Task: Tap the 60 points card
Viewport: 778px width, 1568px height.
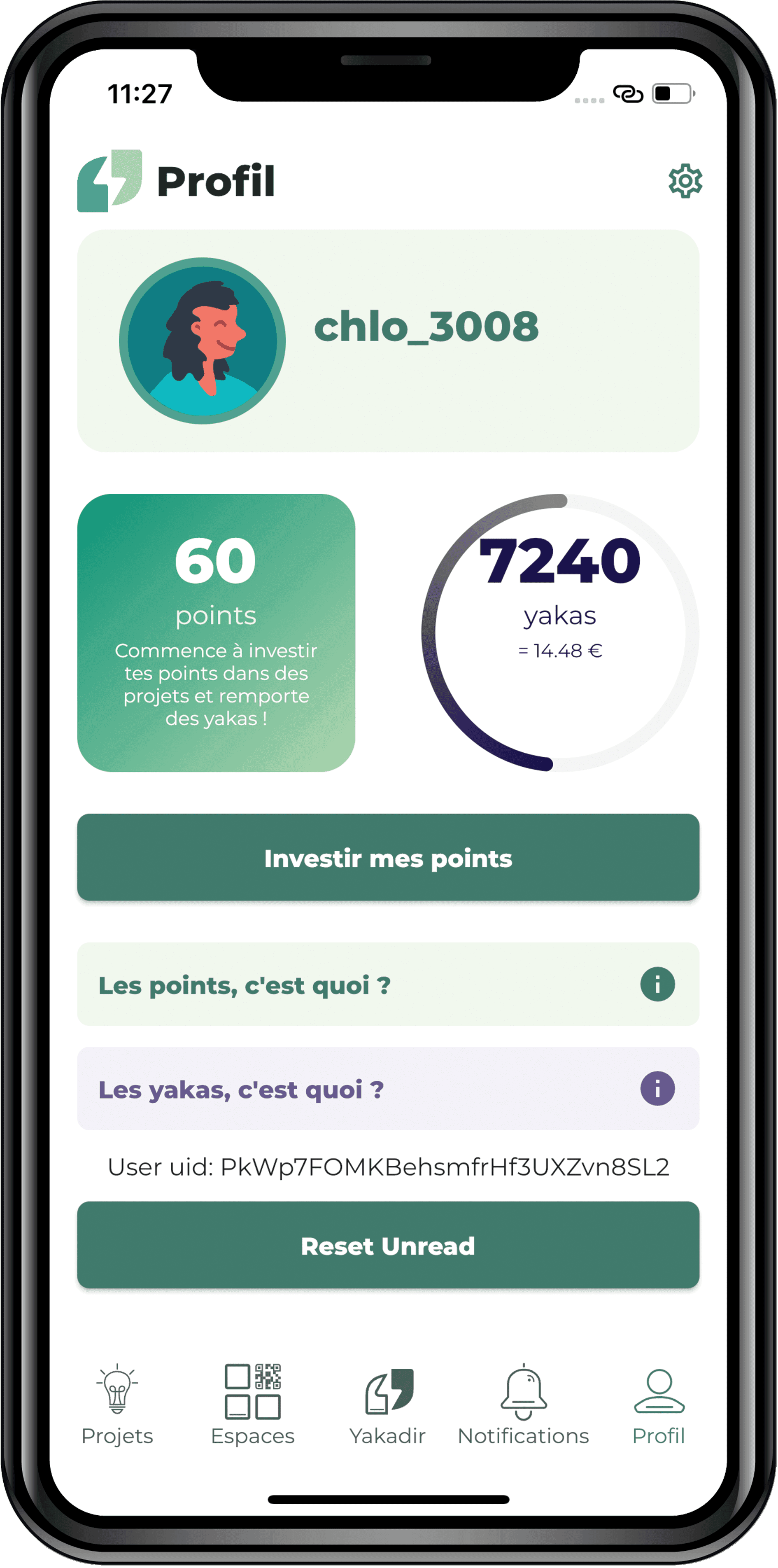Action: (x=216, y=633)
